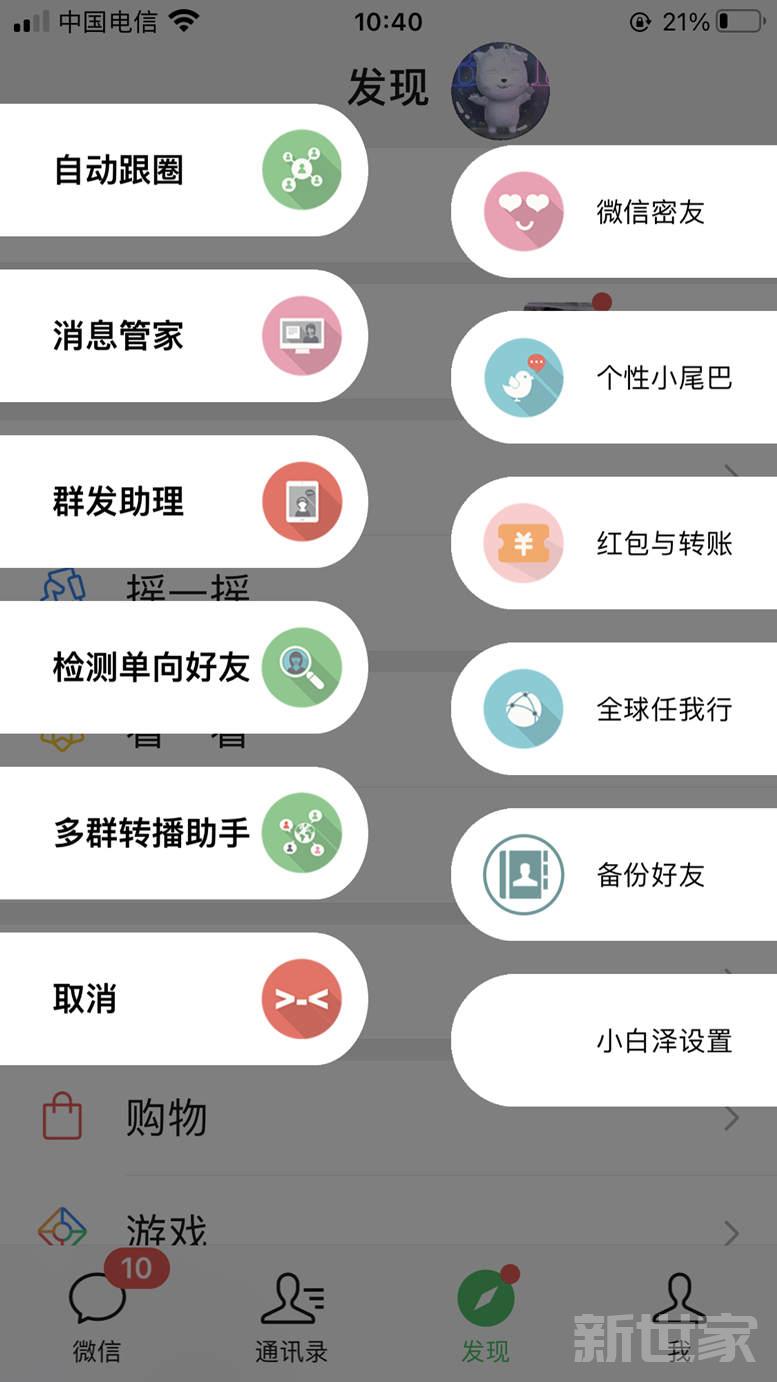Switch to the 通讯录 contacts tab
The width and height of the screenshot is (777, 1382).
[x=291, y=1316]
